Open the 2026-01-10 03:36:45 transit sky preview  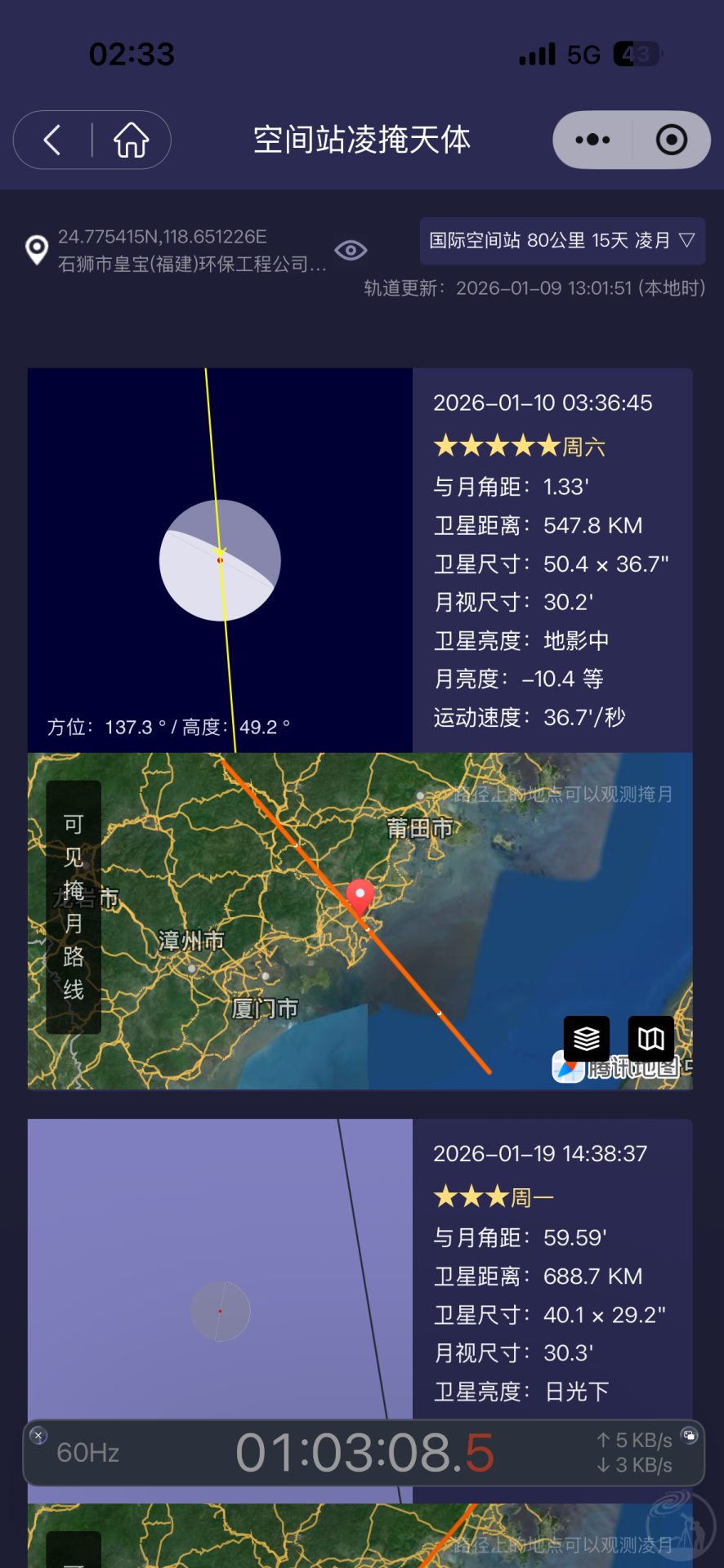tap(220, 560)
